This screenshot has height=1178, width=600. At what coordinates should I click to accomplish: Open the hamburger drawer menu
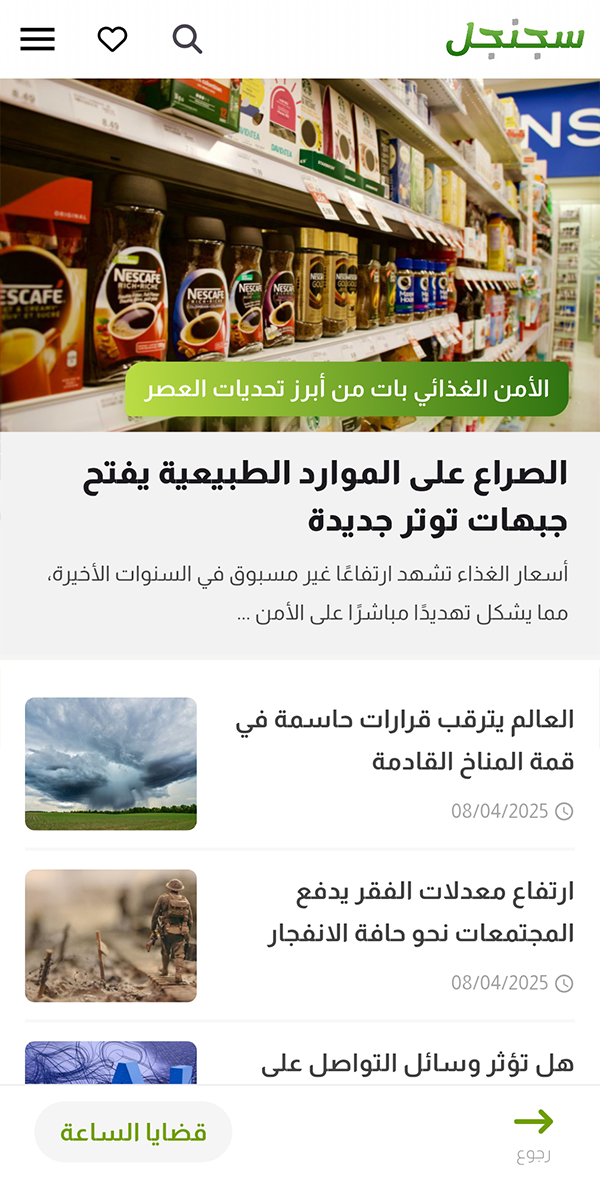[37, 39]
